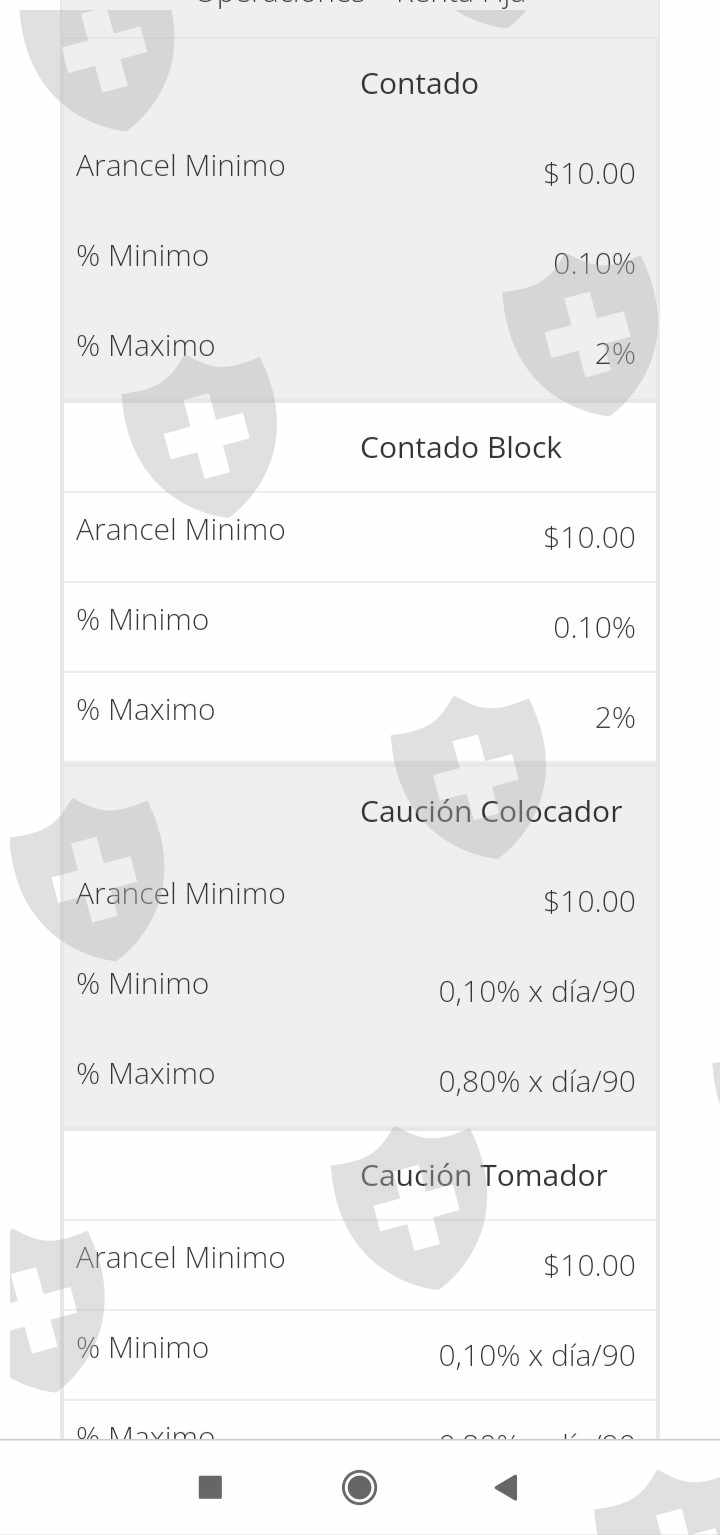The width and height of the screenshot is (720, 1535).
Task: Go back using the system back button
Action: tap(506, 1488)
